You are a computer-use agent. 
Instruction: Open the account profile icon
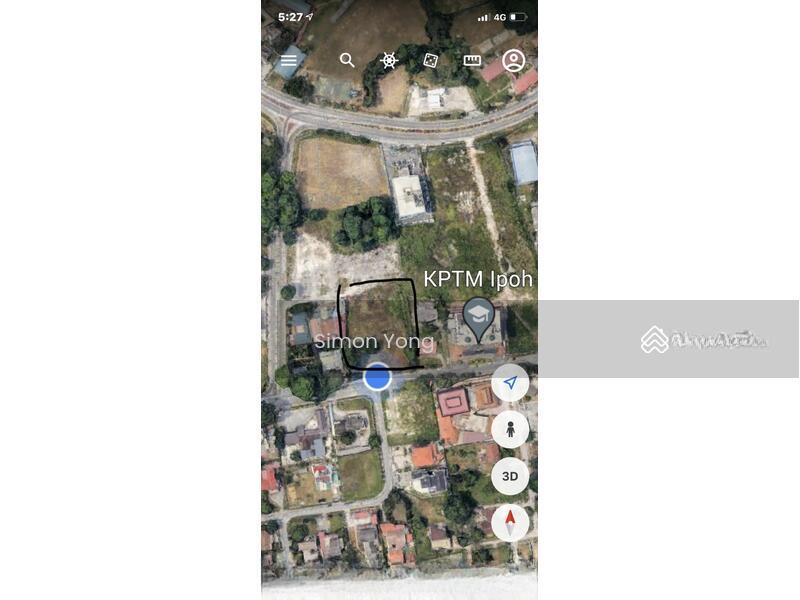(514, 60)
